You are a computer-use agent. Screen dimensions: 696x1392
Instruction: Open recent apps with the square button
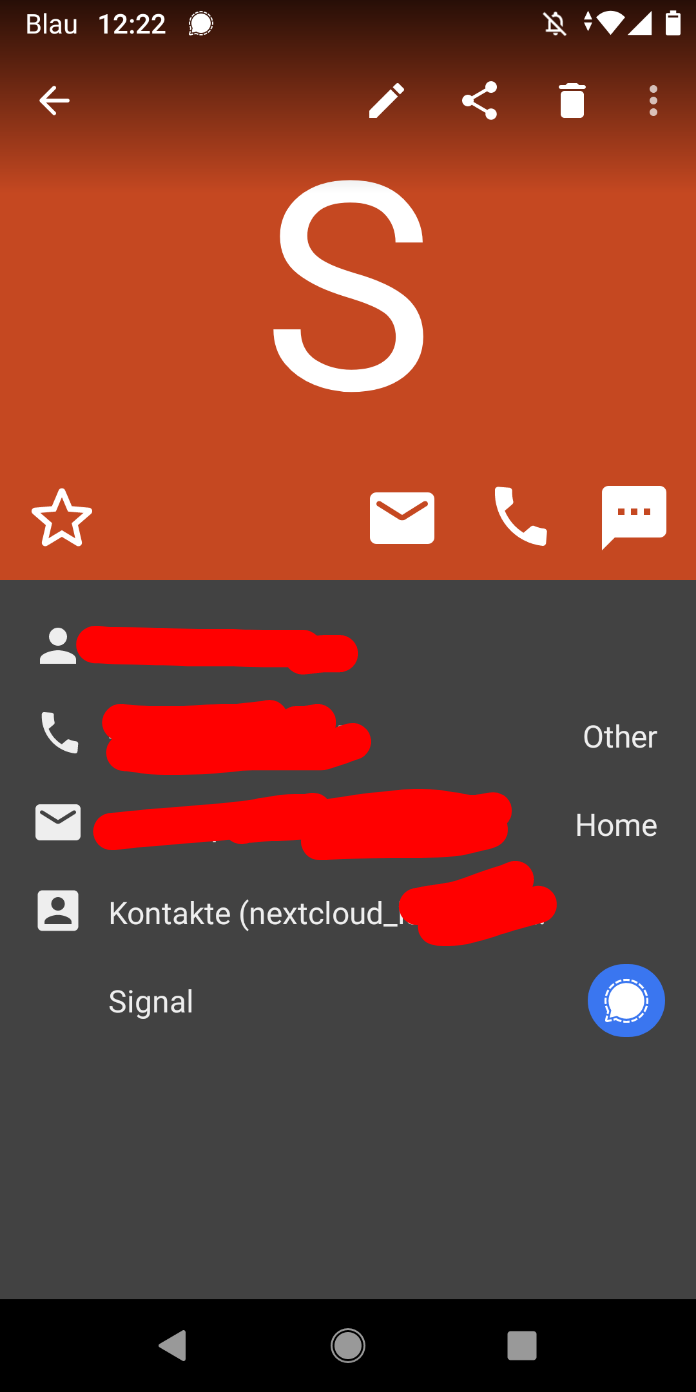click(x=522, y=1346)
